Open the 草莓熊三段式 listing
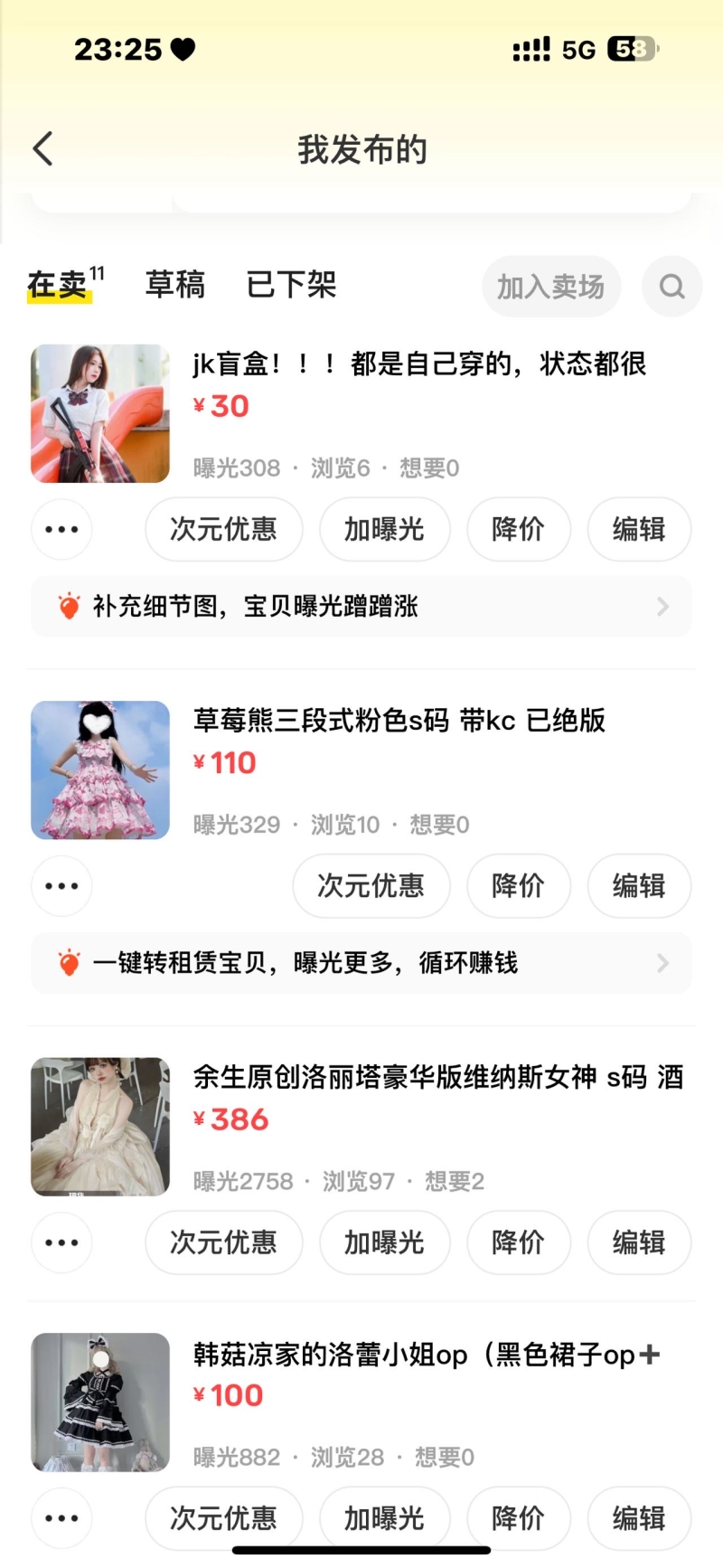This screenshot has height=1568, width=723. coord(399,721)
